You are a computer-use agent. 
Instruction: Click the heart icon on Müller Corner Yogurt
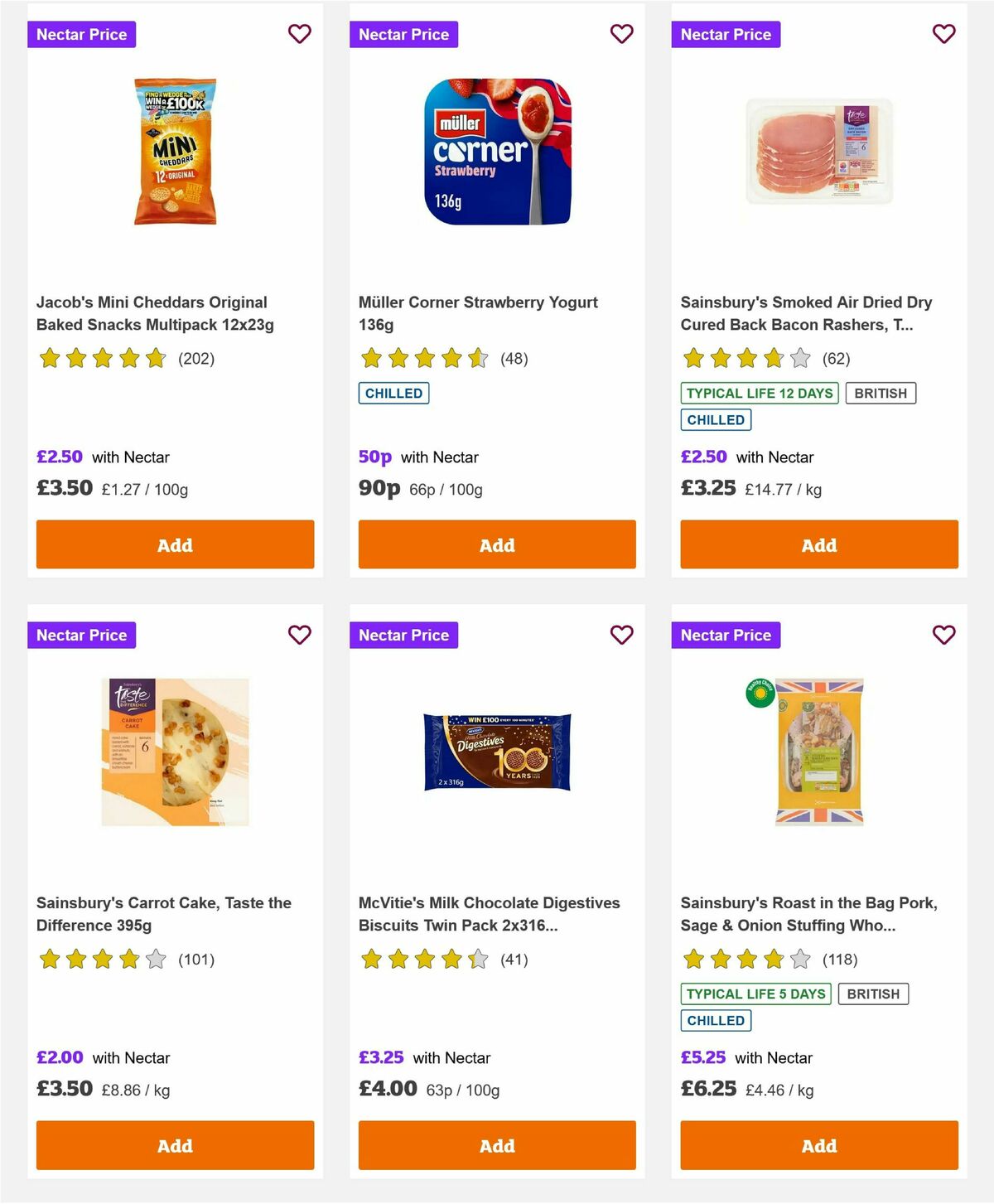coord(621,34)
